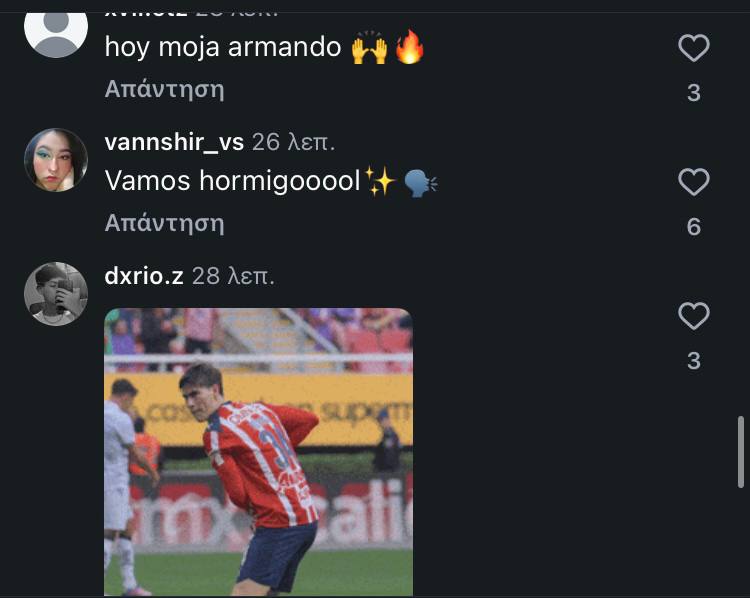Open the dxrio.z username
Image resolution: width=750 pixels, height=598 pixels.
144,276
